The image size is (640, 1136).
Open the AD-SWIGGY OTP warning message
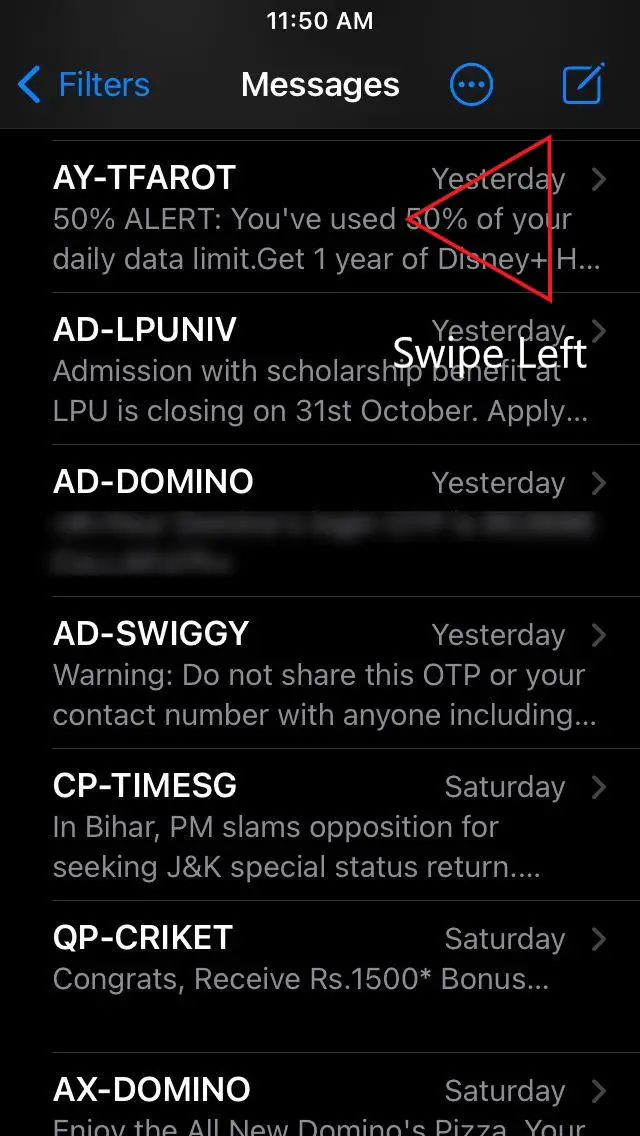tap(320, 673)
